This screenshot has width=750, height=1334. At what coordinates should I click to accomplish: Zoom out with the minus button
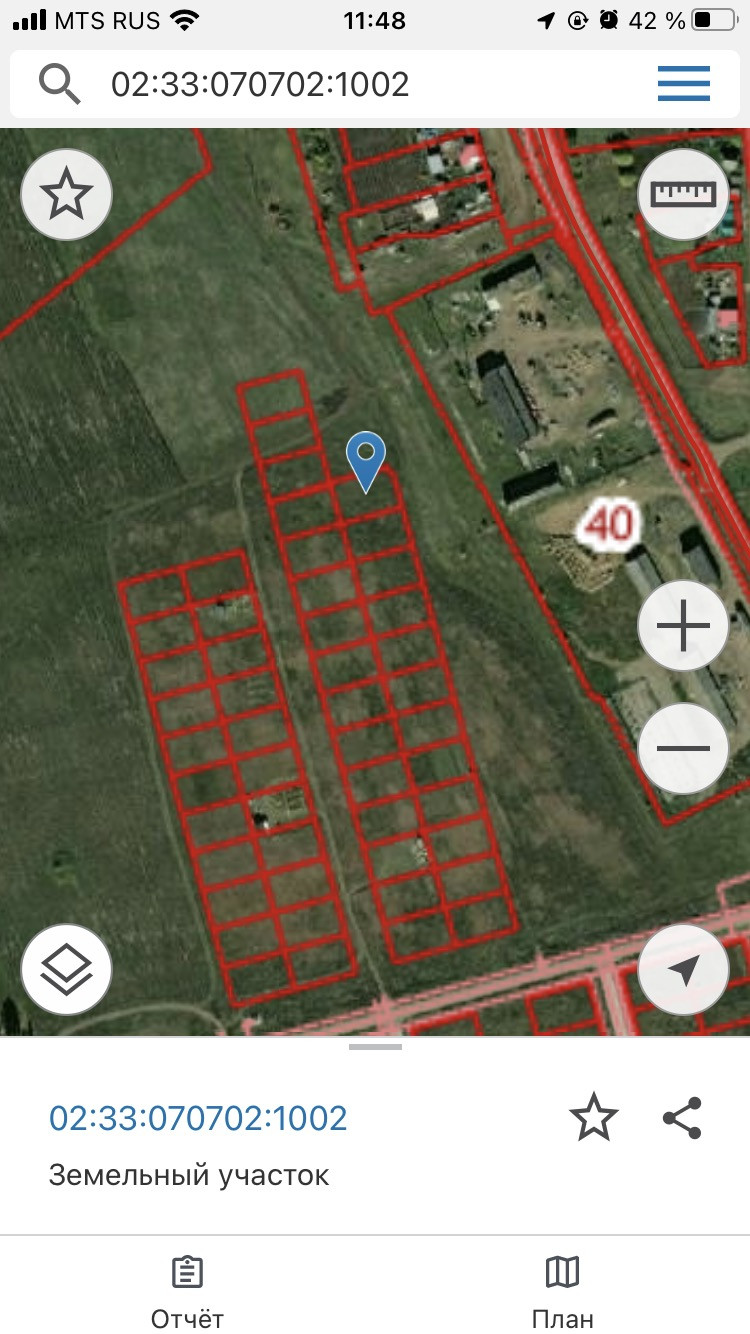coord(684,748)
